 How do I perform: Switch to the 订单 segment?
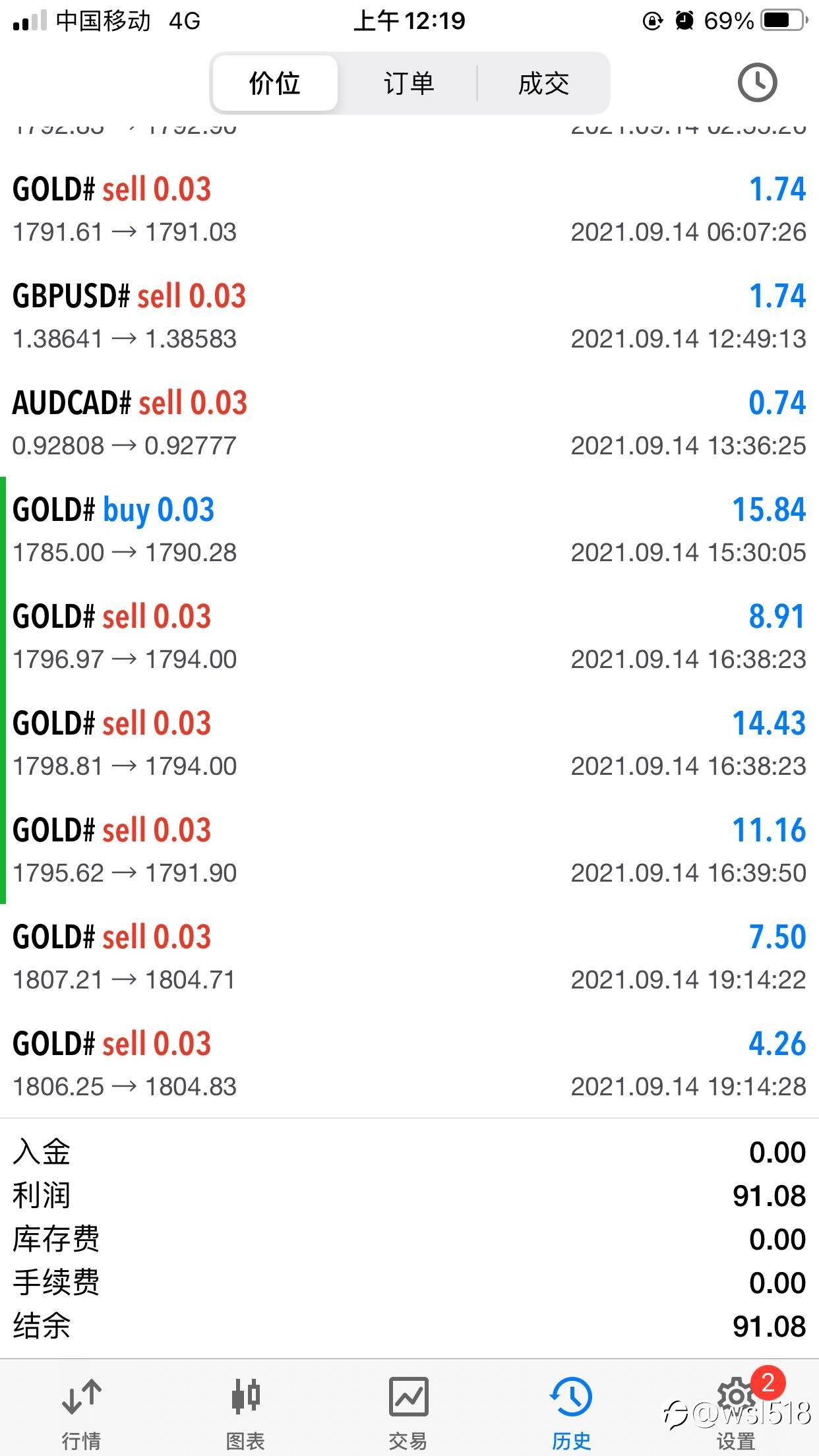(409, 84)
